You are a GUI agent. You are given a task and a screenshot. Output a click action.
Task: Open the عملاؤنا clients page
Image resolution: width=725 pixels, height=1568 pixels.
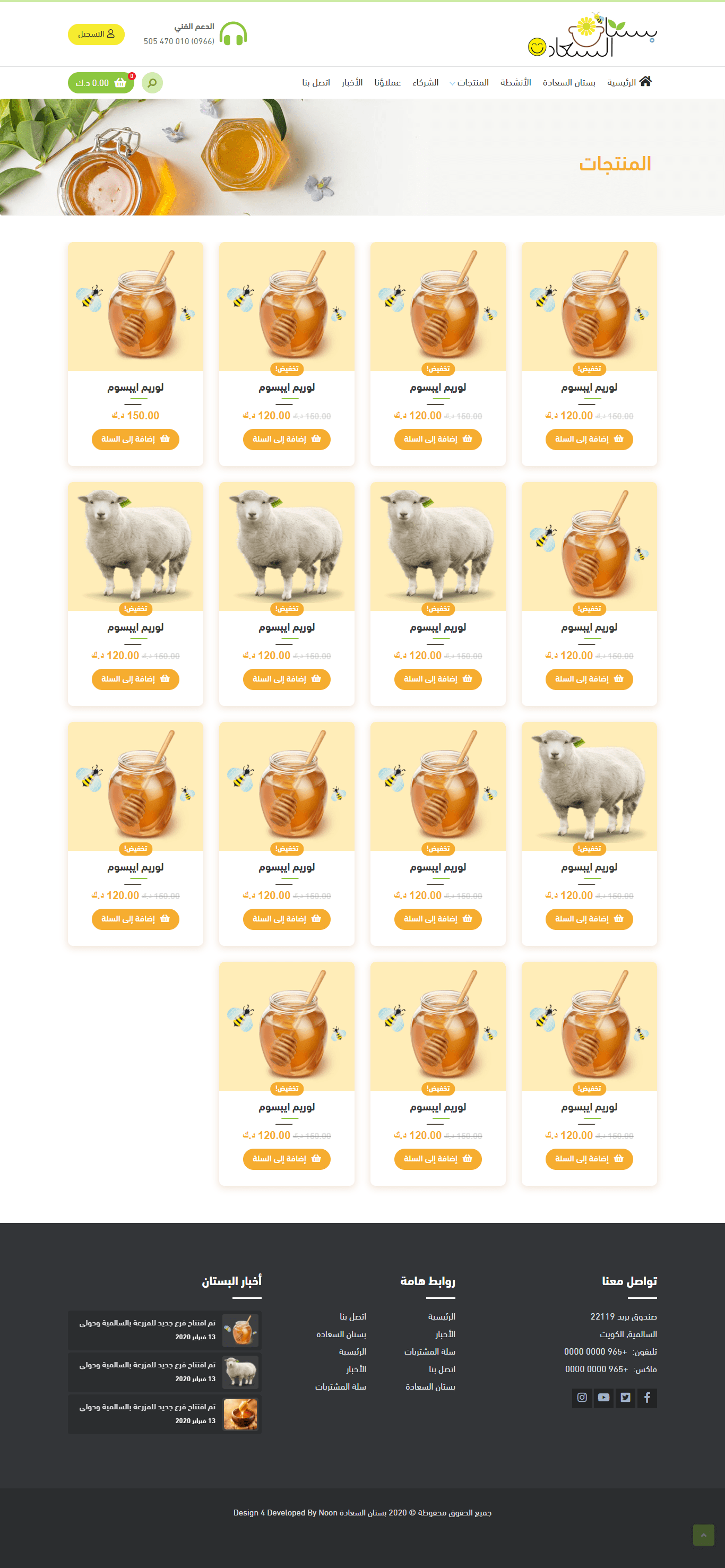(387, 82)
